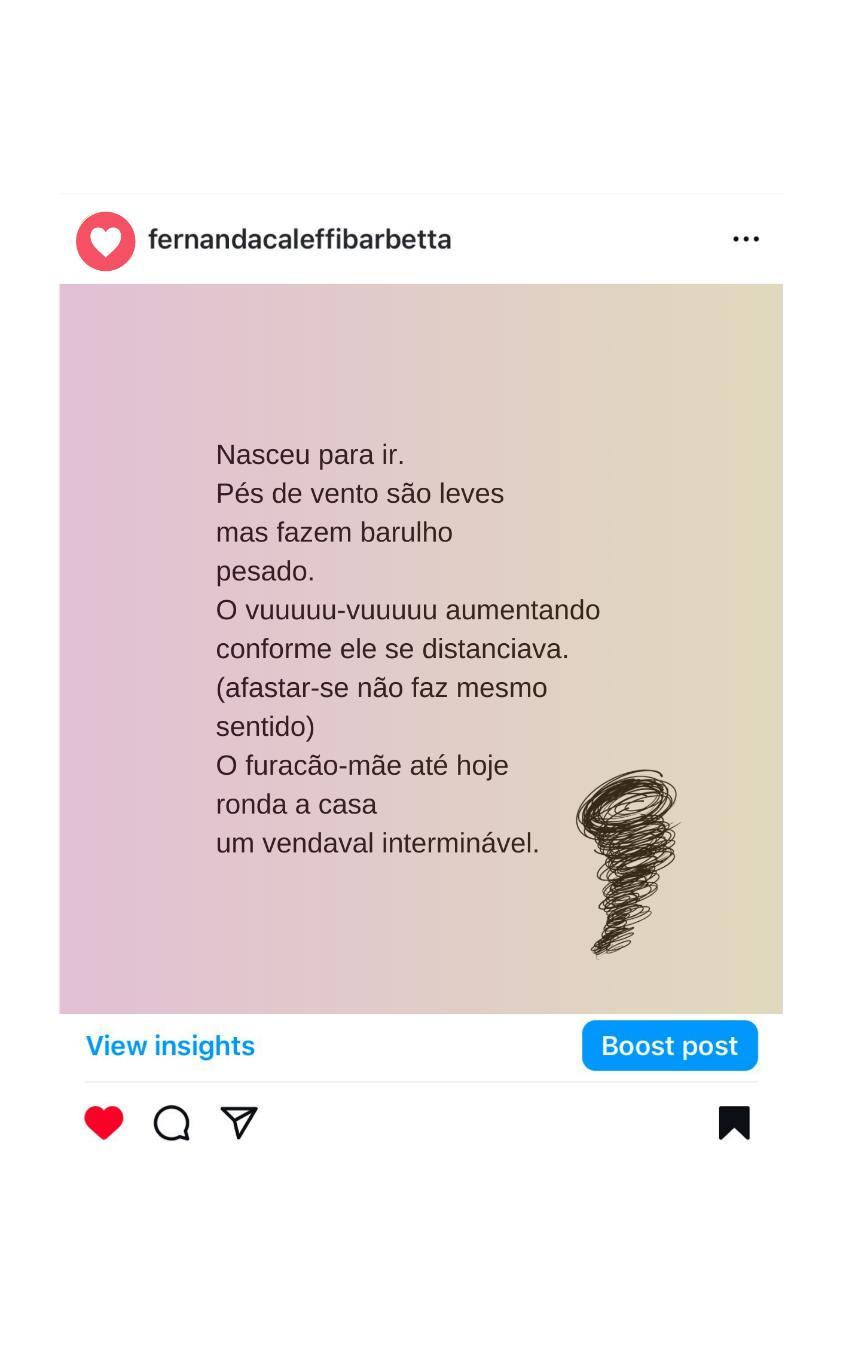Remove the post from saved bookmarks
Image resolution: width=843 pixels, height=1345 pixels.
point(734,1123)
